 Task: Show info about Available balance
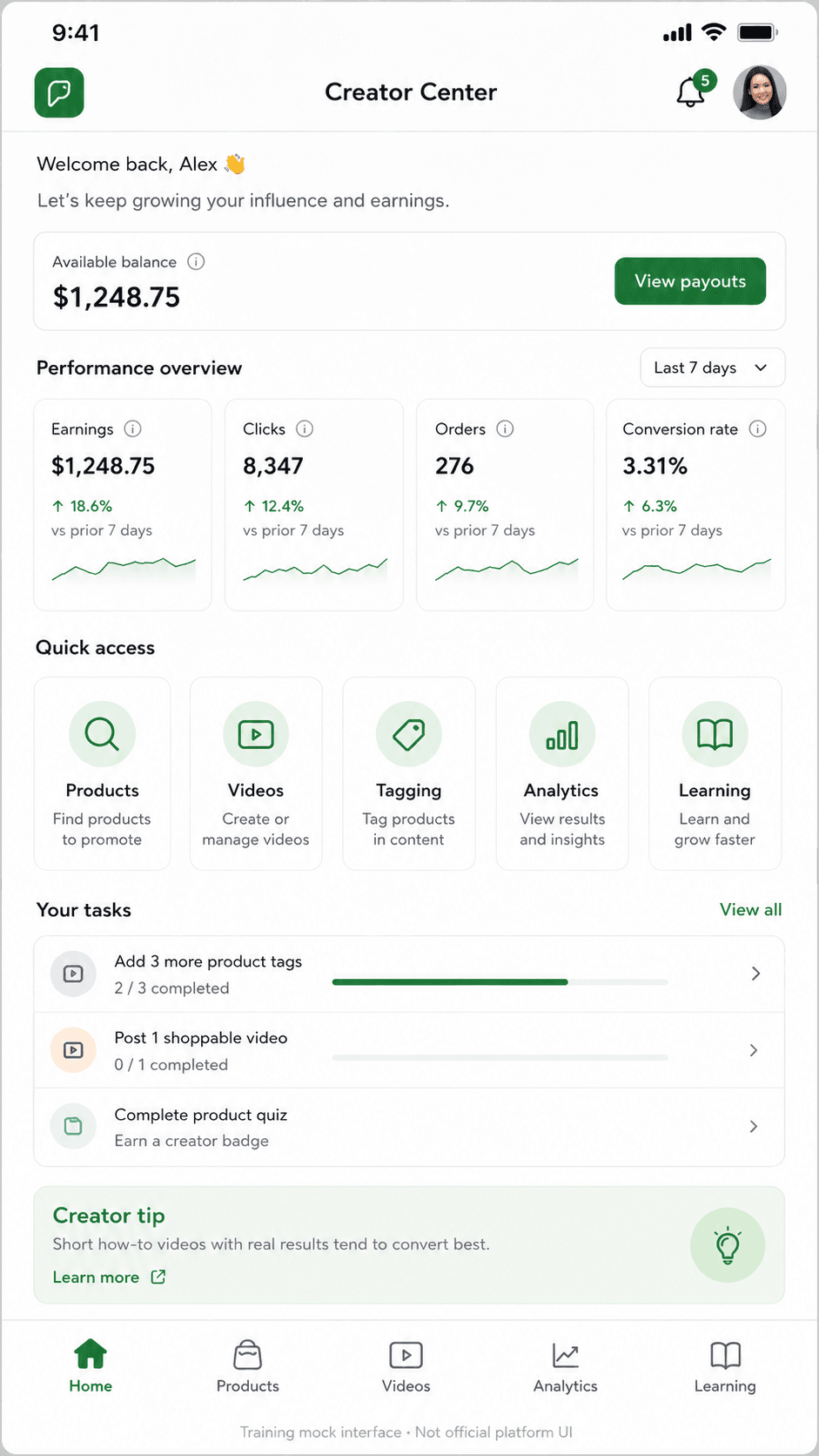197,262
